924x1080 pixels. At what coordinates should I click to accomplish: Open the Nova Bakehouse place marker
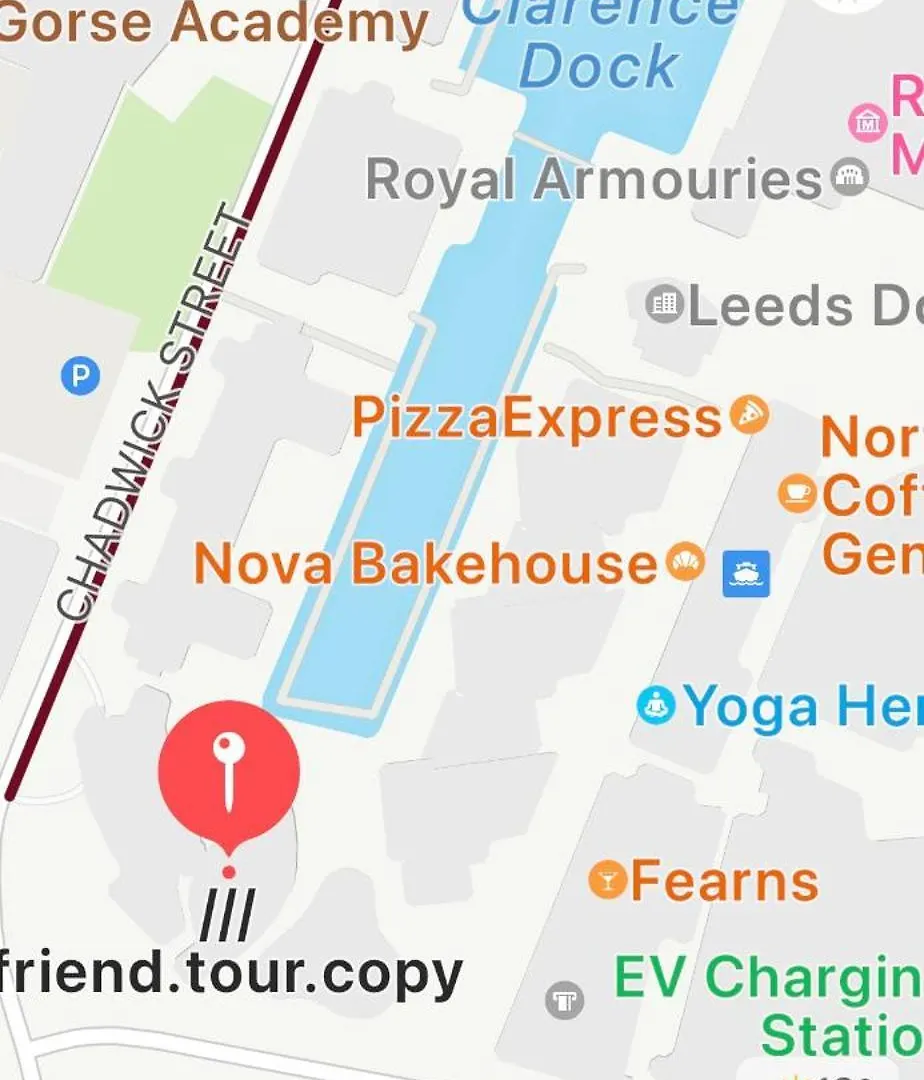686,562
